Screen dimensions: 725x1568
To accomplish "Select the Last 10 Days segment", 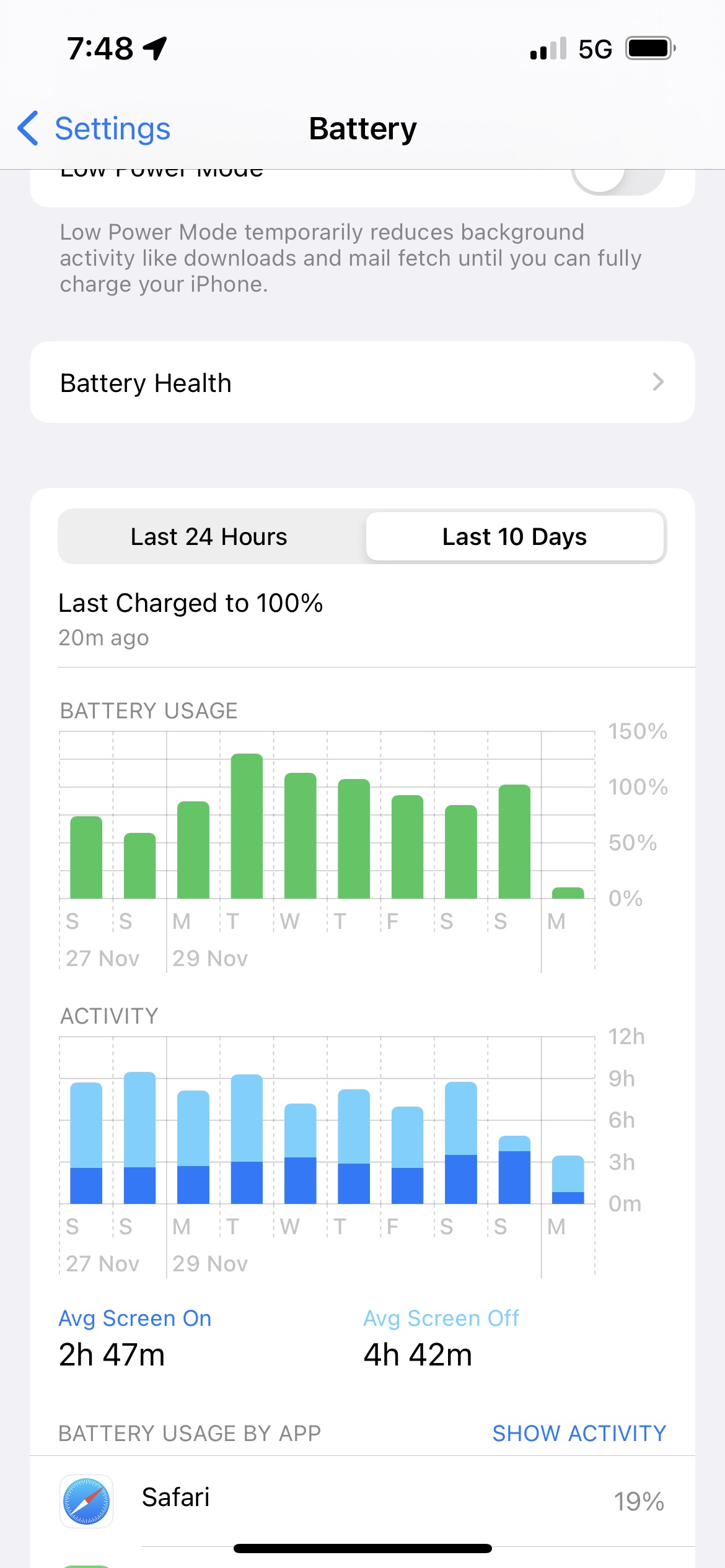I will click(514, 537).
